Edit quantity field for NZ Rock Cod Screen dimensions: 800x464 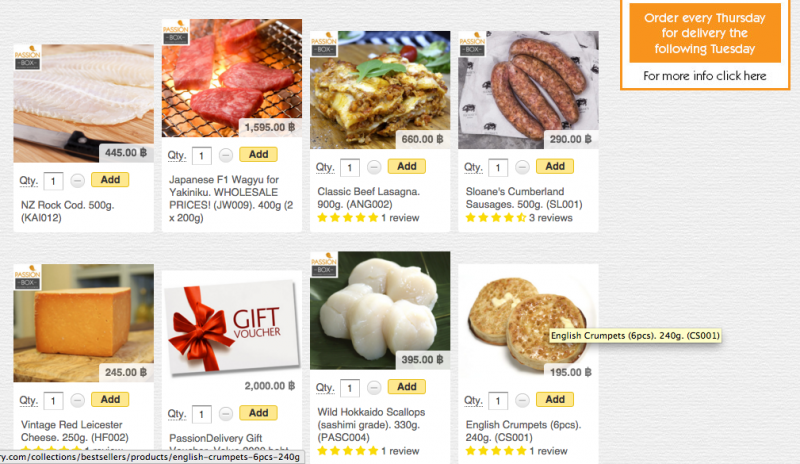(54, 181)
